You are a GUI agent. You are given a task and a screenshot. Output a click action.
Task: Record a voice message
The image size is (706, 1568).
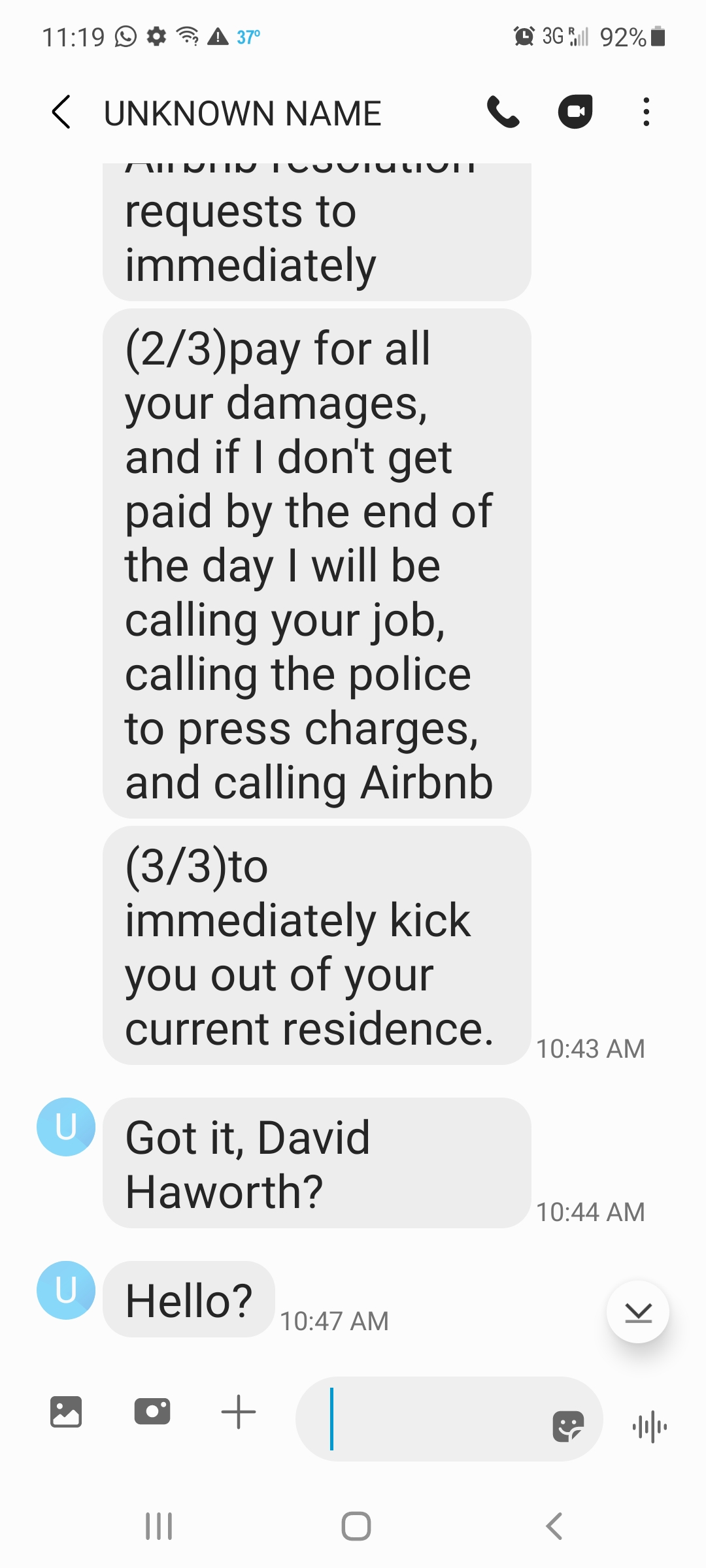[650, 1427]
